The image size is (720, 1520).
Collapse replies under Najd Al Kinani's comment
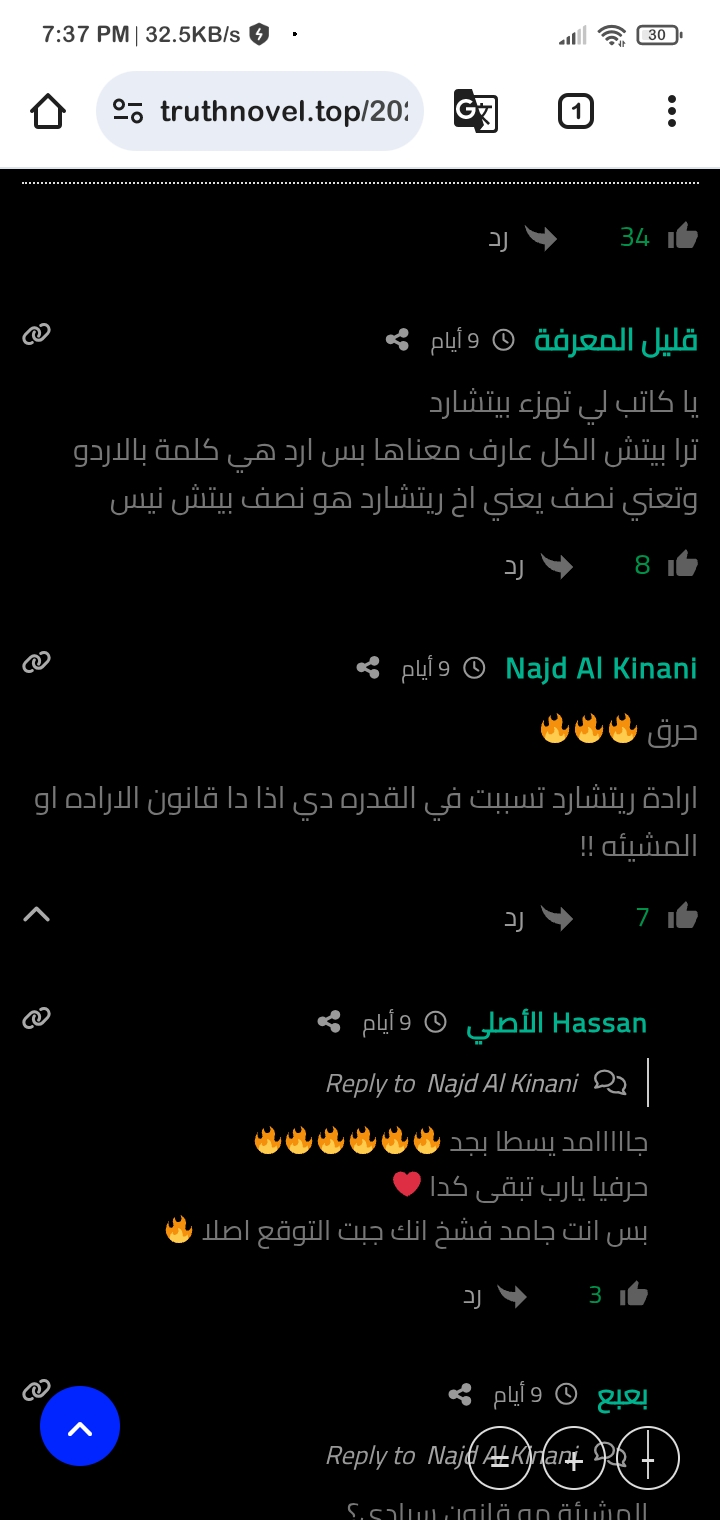[x=37, y=913]
